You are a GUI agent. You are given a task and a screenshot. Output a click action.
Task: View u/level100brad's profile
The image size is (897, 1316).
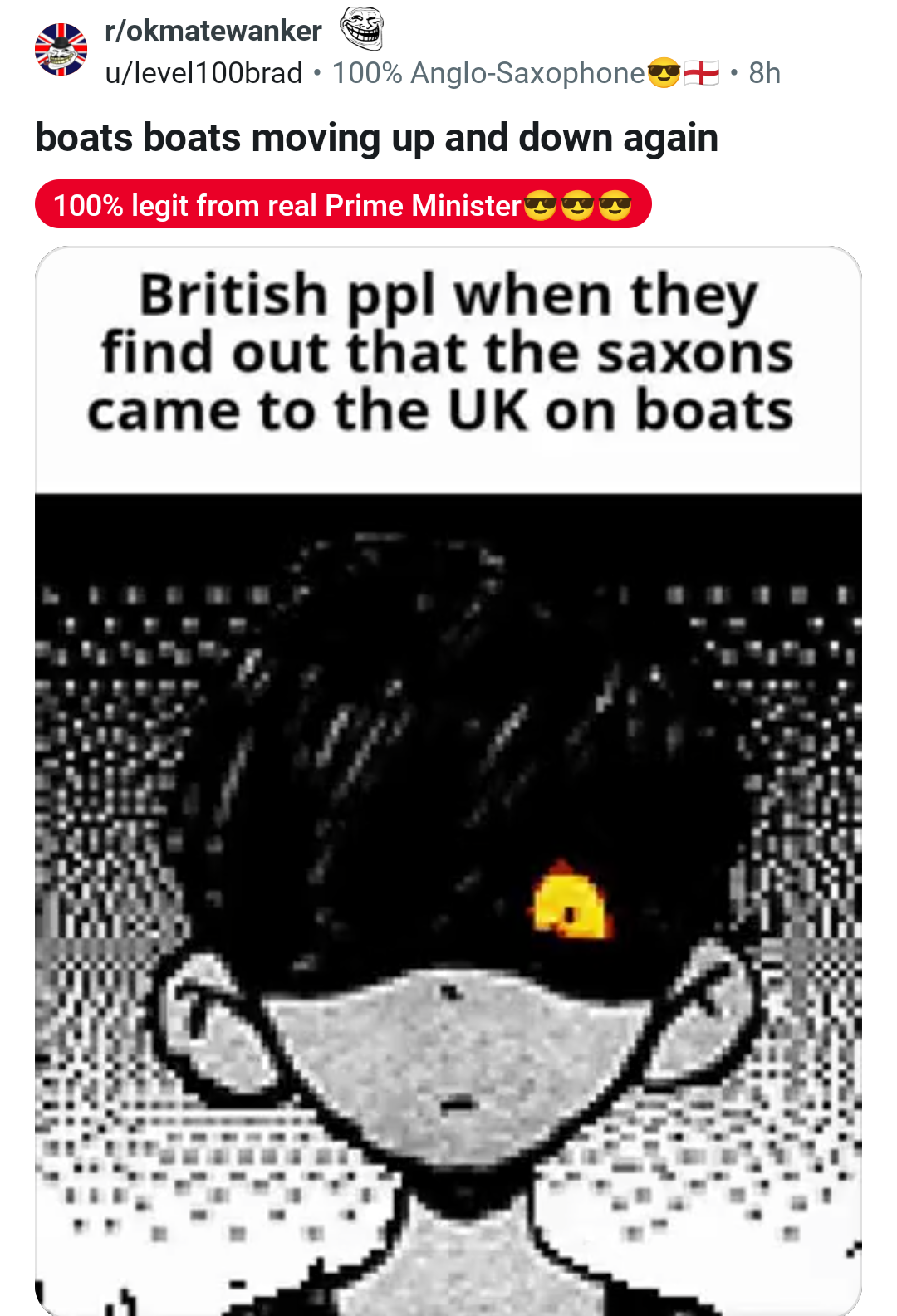[203, 73]
